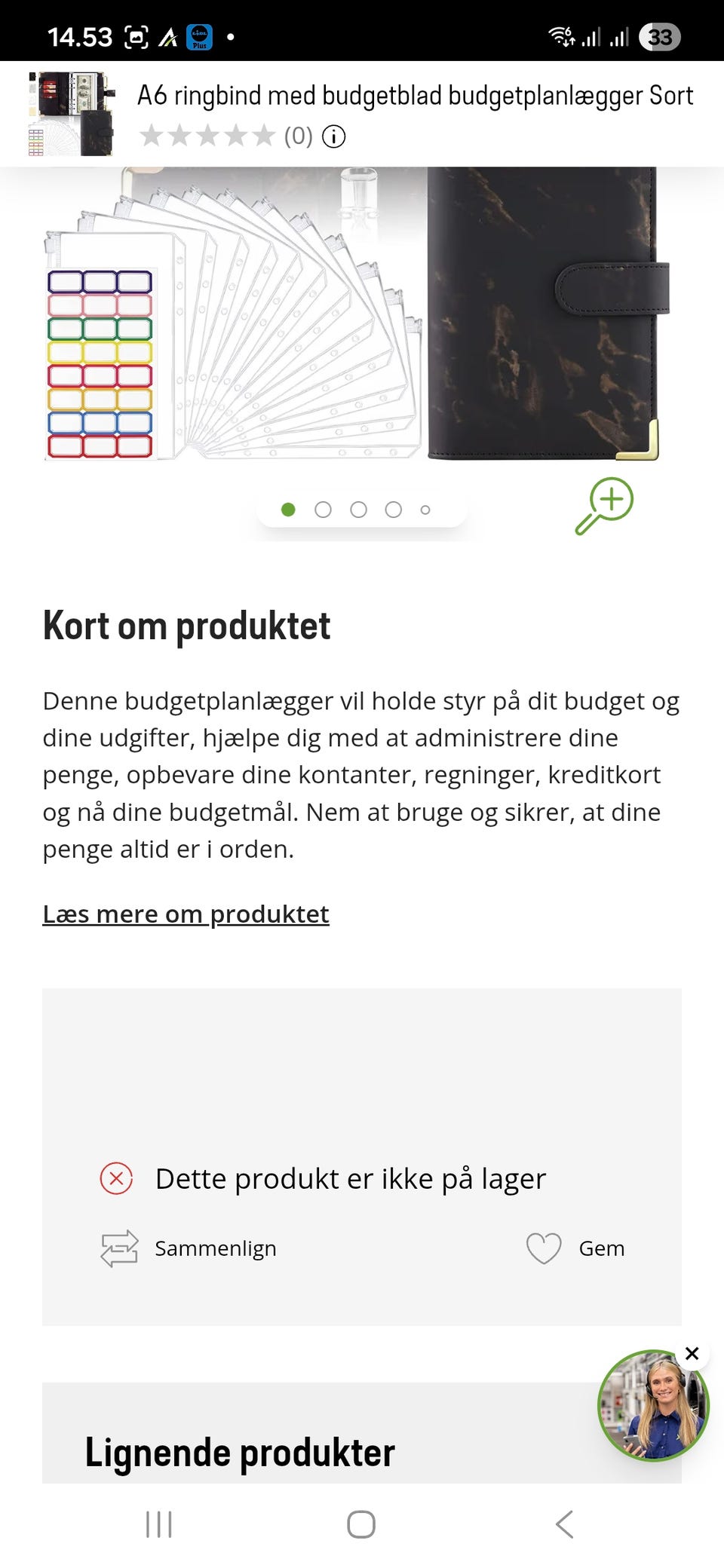Tap the info icon beside the star rating

tap(332, 136)
